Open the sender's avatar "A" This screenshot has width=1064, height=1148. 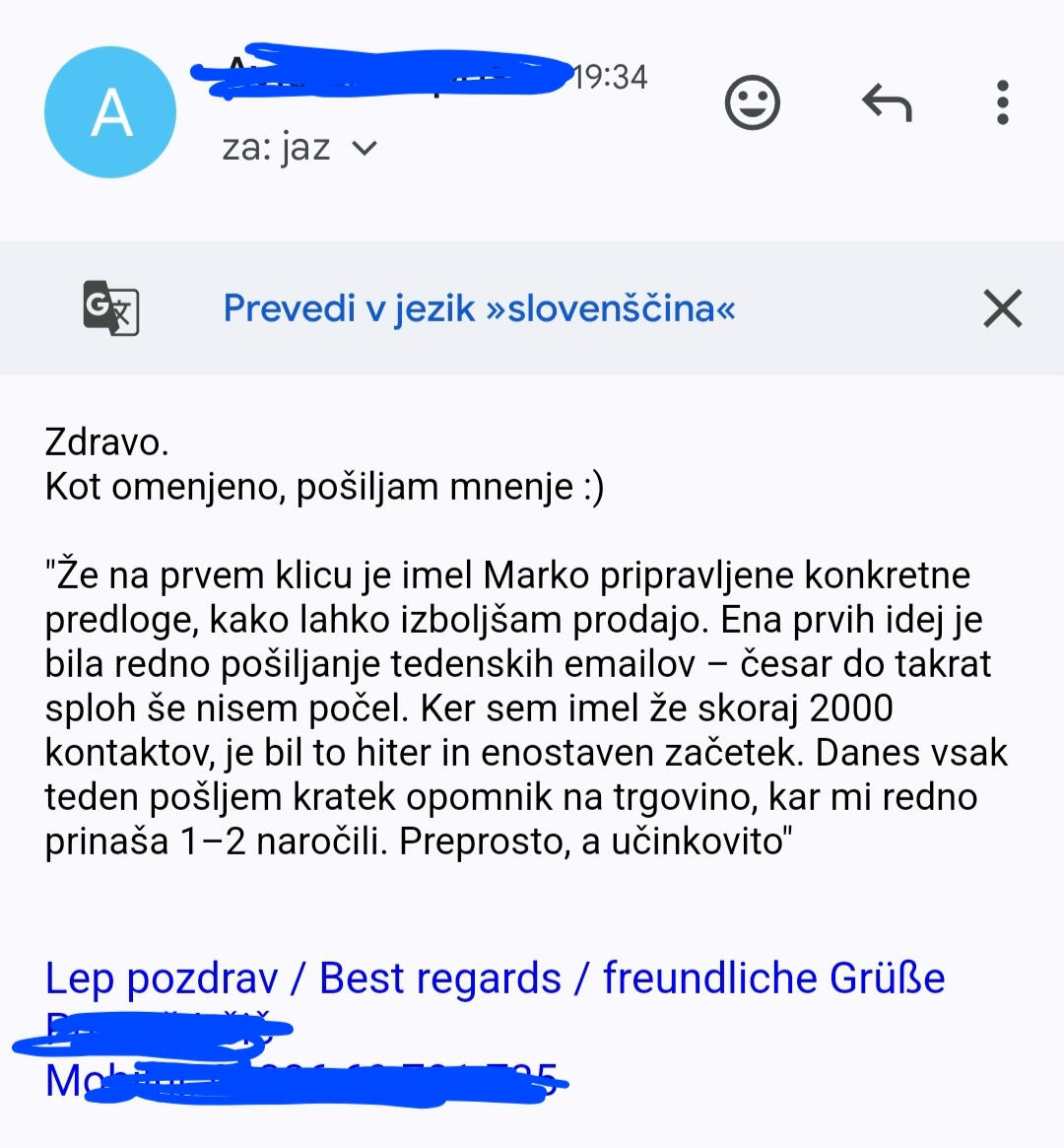click(110, 112)
